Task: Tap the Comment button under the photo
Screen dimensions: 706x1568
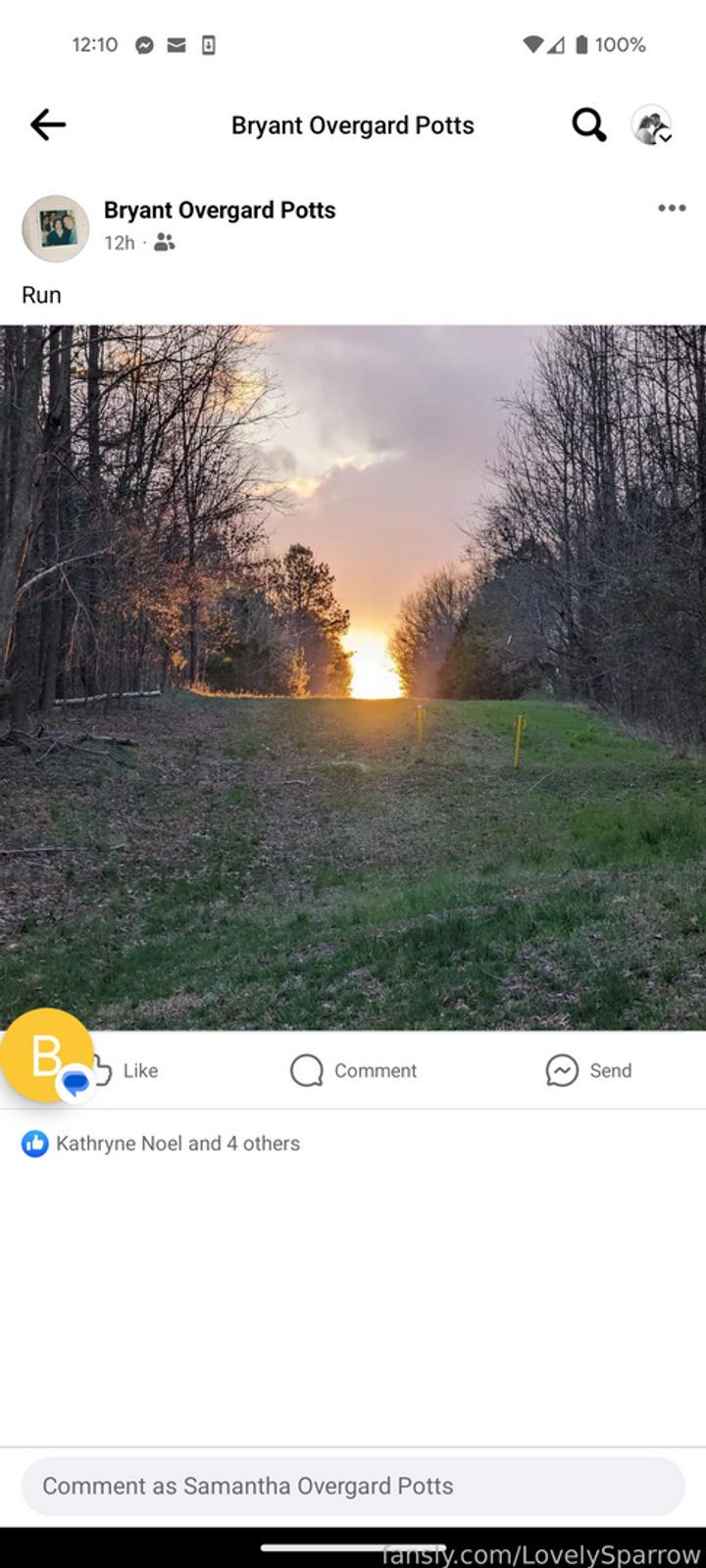Action: (x=353, y=1070)
